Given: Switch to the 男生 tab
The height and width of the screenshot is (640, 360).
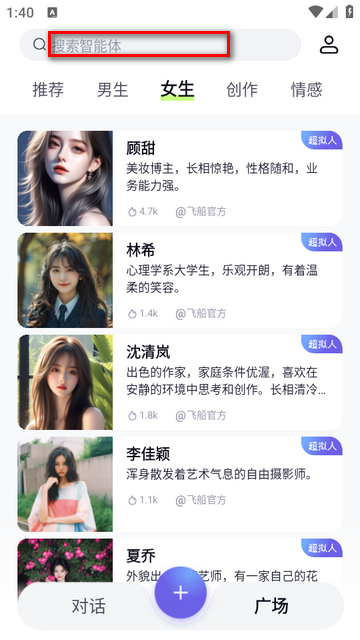Looking at the screenshot, I should coord(113,89).
